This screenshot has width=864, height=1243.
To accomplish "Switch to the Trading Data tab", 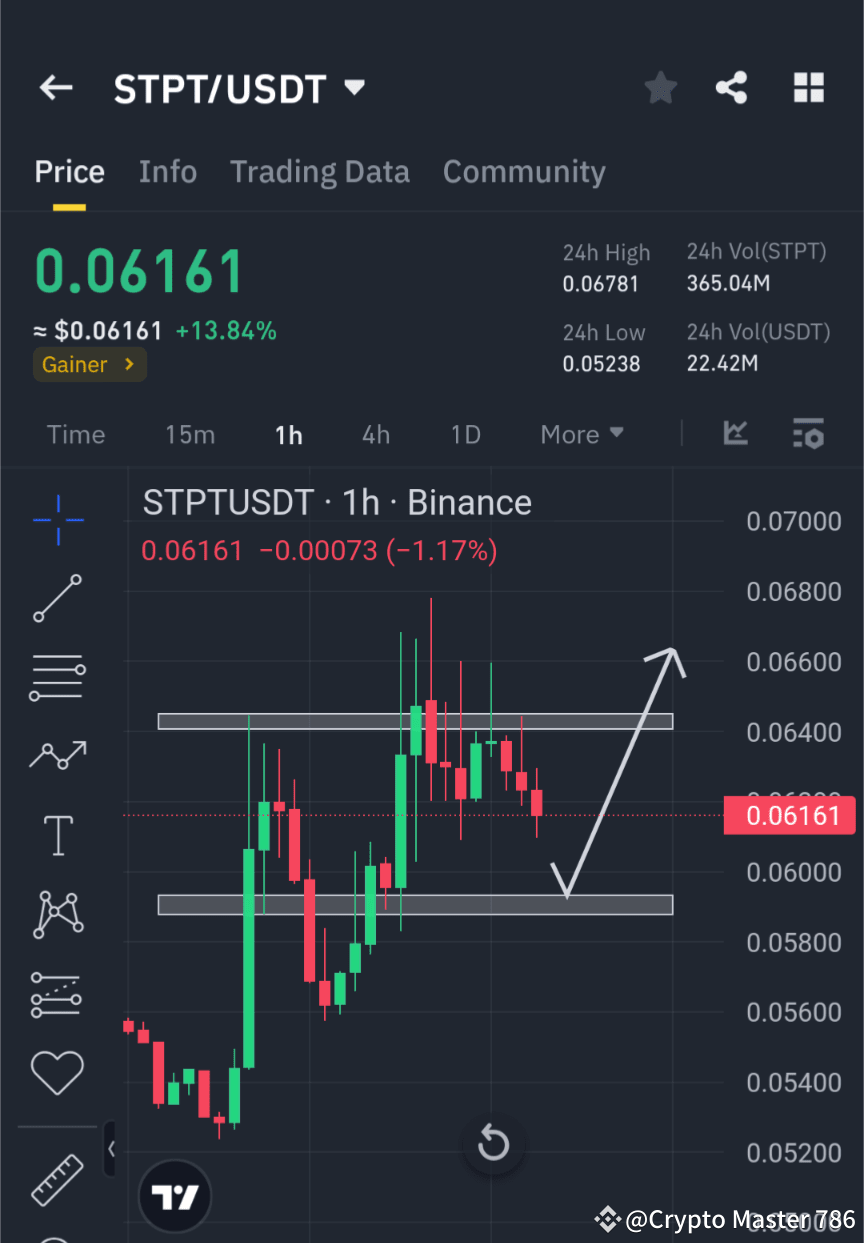I will tap(319, 171).
